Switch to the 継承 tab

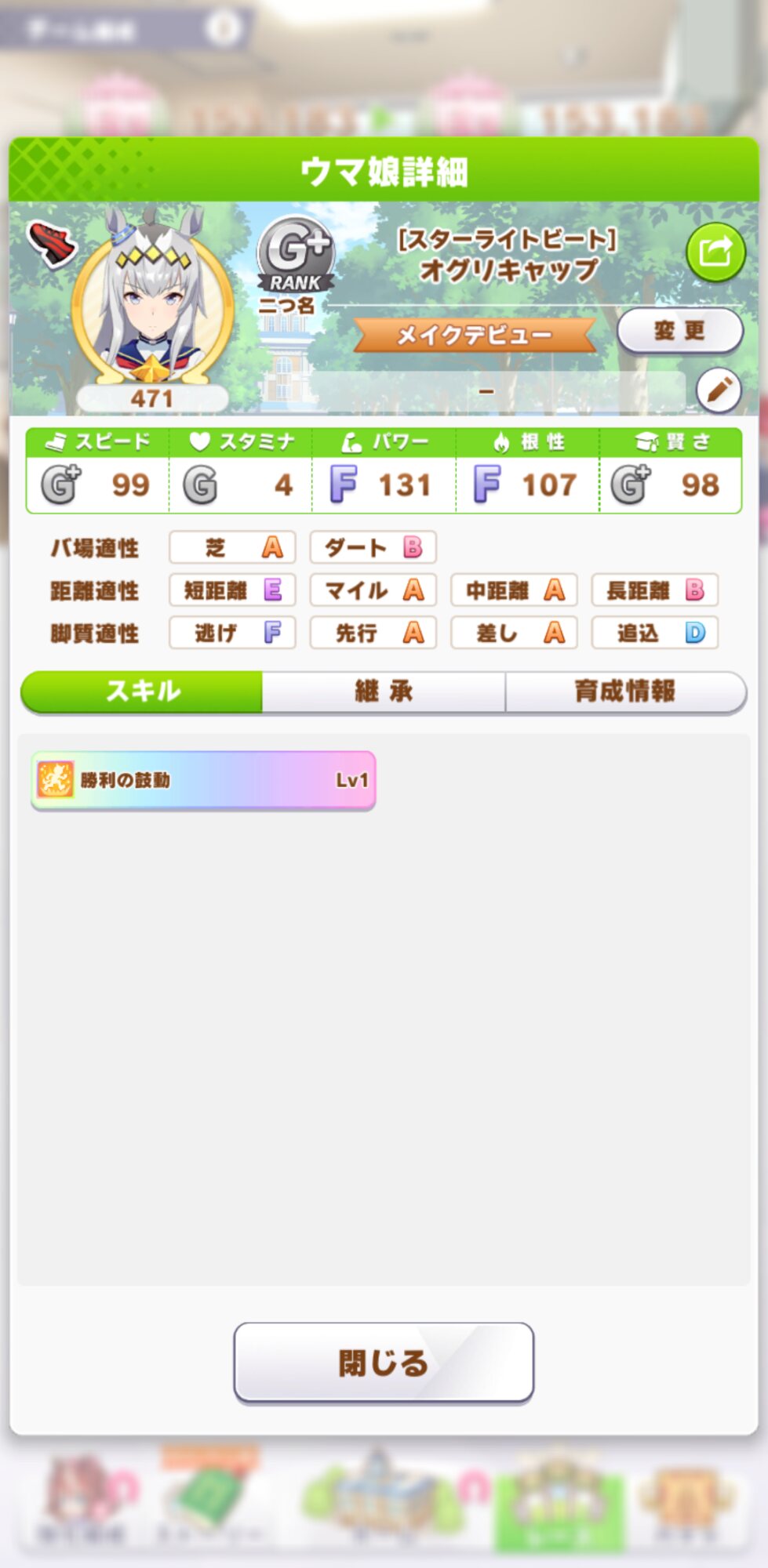tap(384, 691)
